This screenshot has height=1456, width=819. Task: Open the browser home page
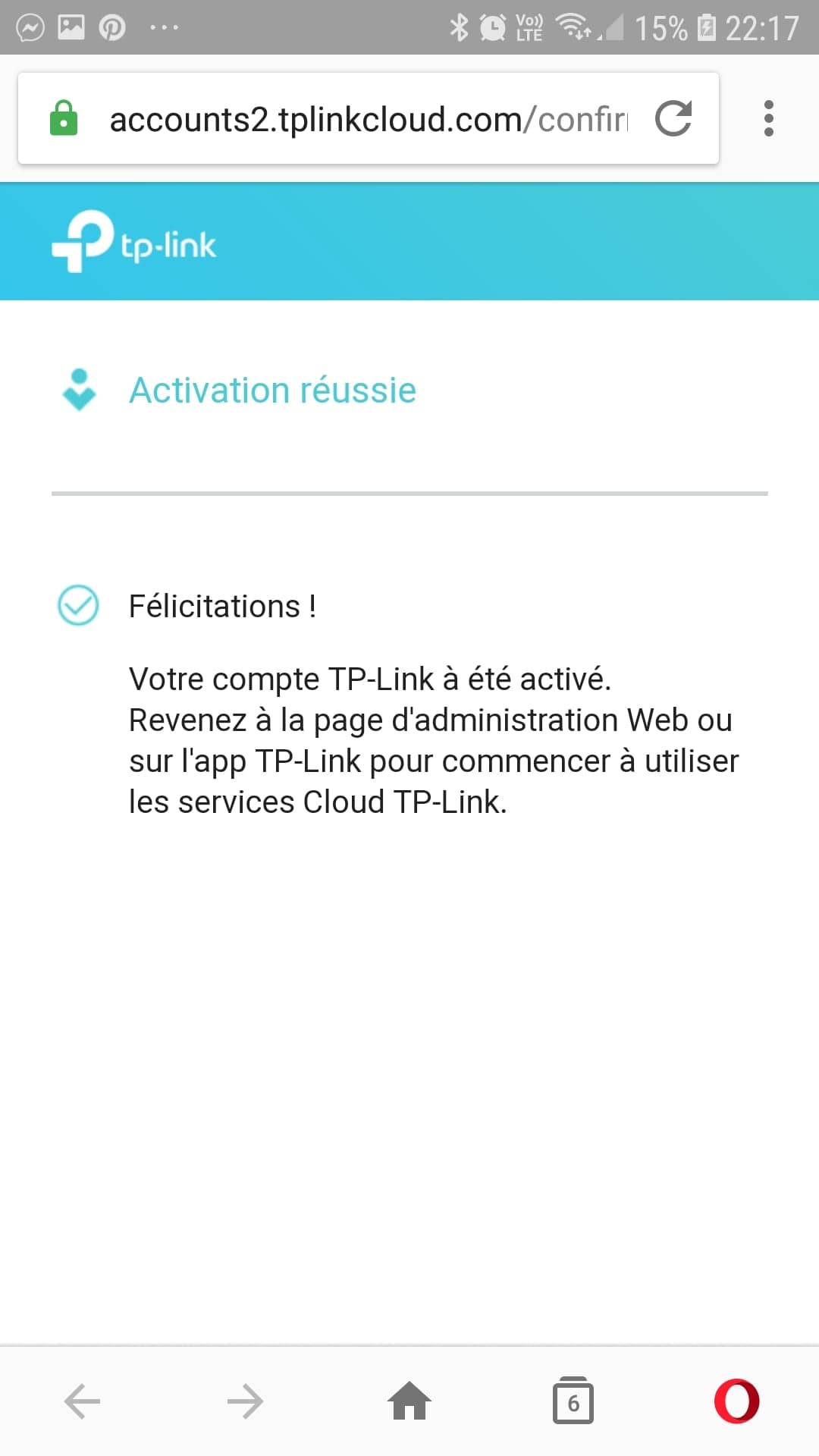click(x=409, y=1400)
